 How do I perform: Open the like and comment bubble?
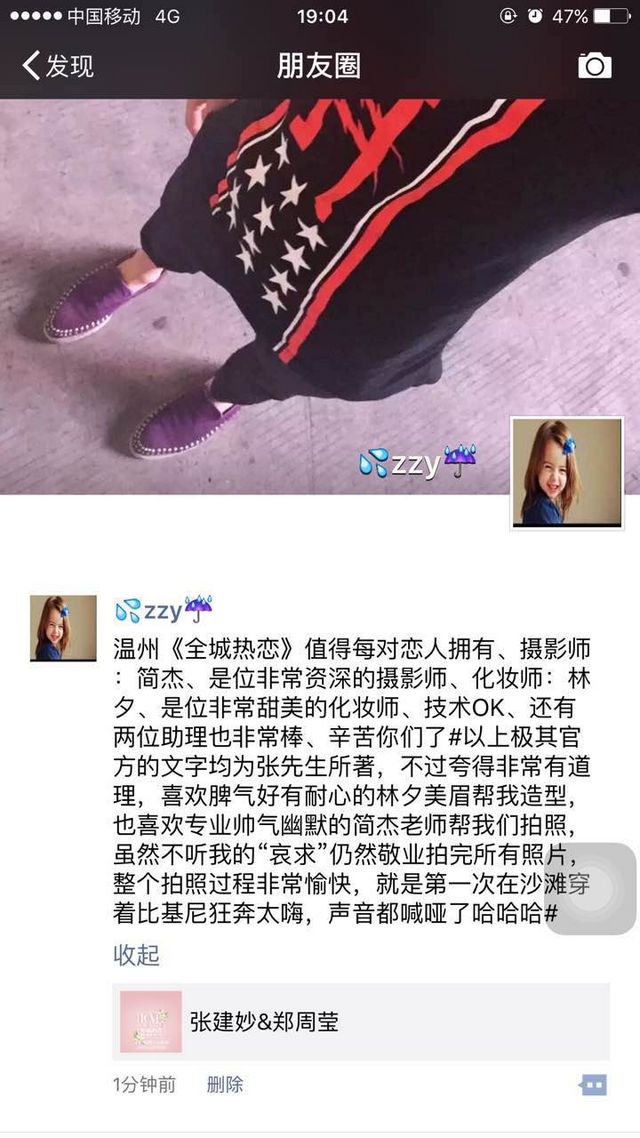[593, 1086]
